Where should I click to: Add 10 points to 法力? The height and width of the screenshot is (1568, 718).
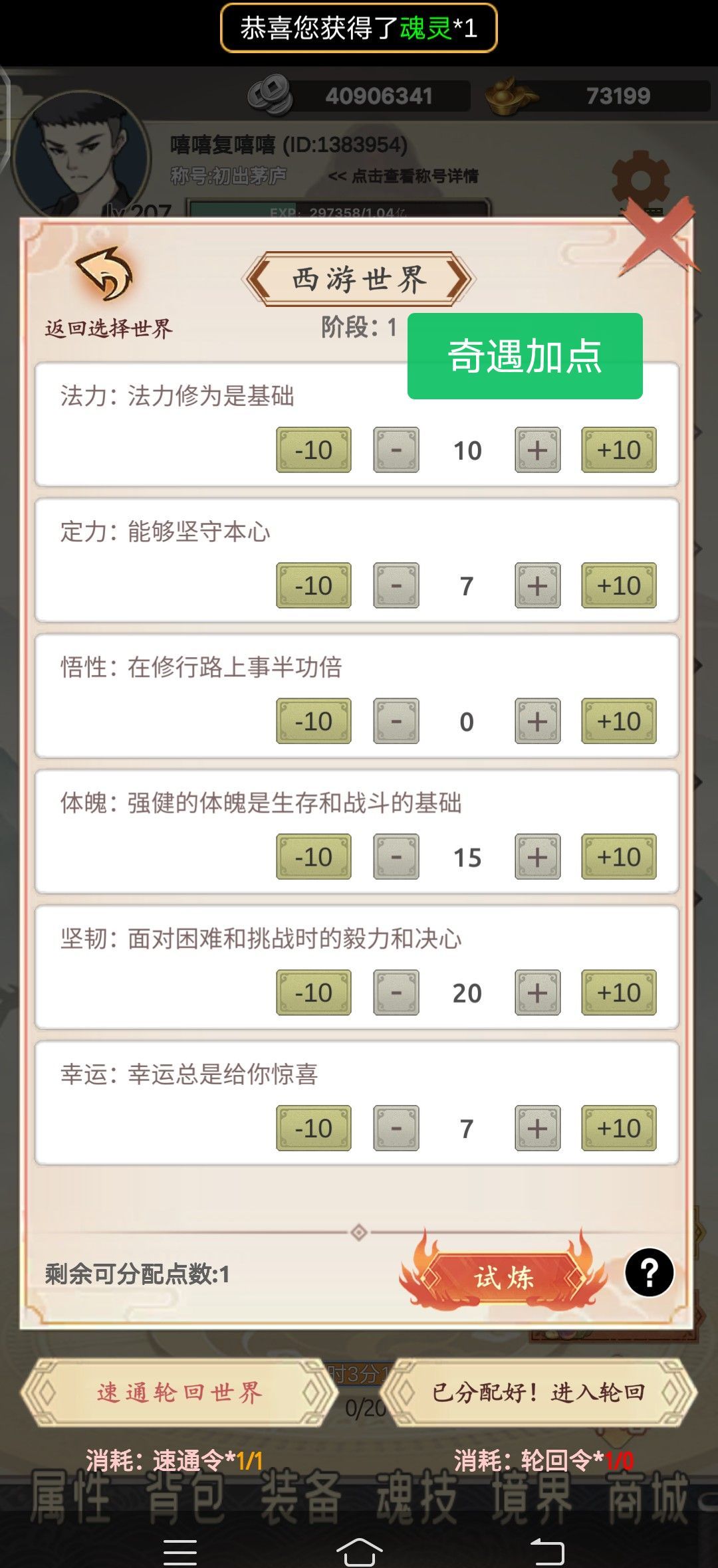[x=619, y=450]
